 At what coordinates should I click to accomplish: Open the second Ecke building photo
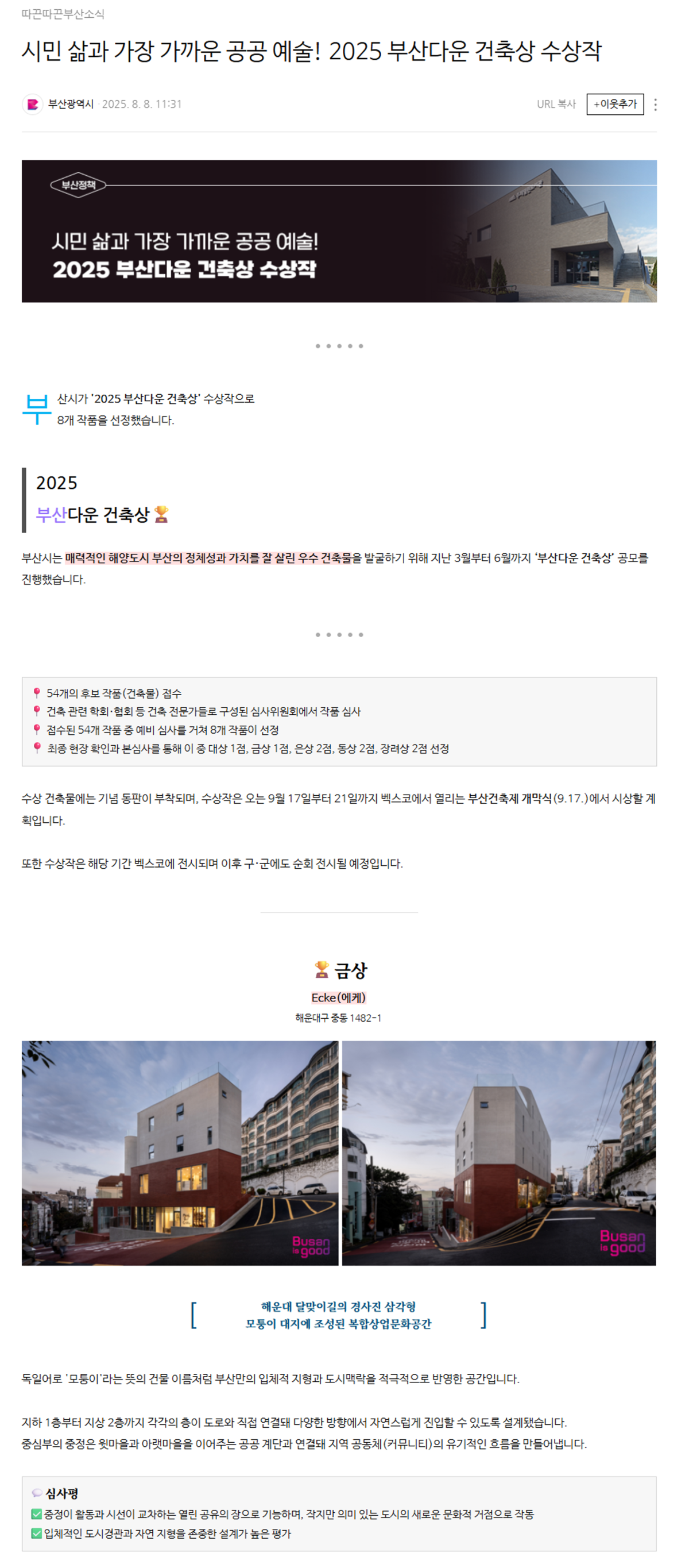coord(498,1153)
